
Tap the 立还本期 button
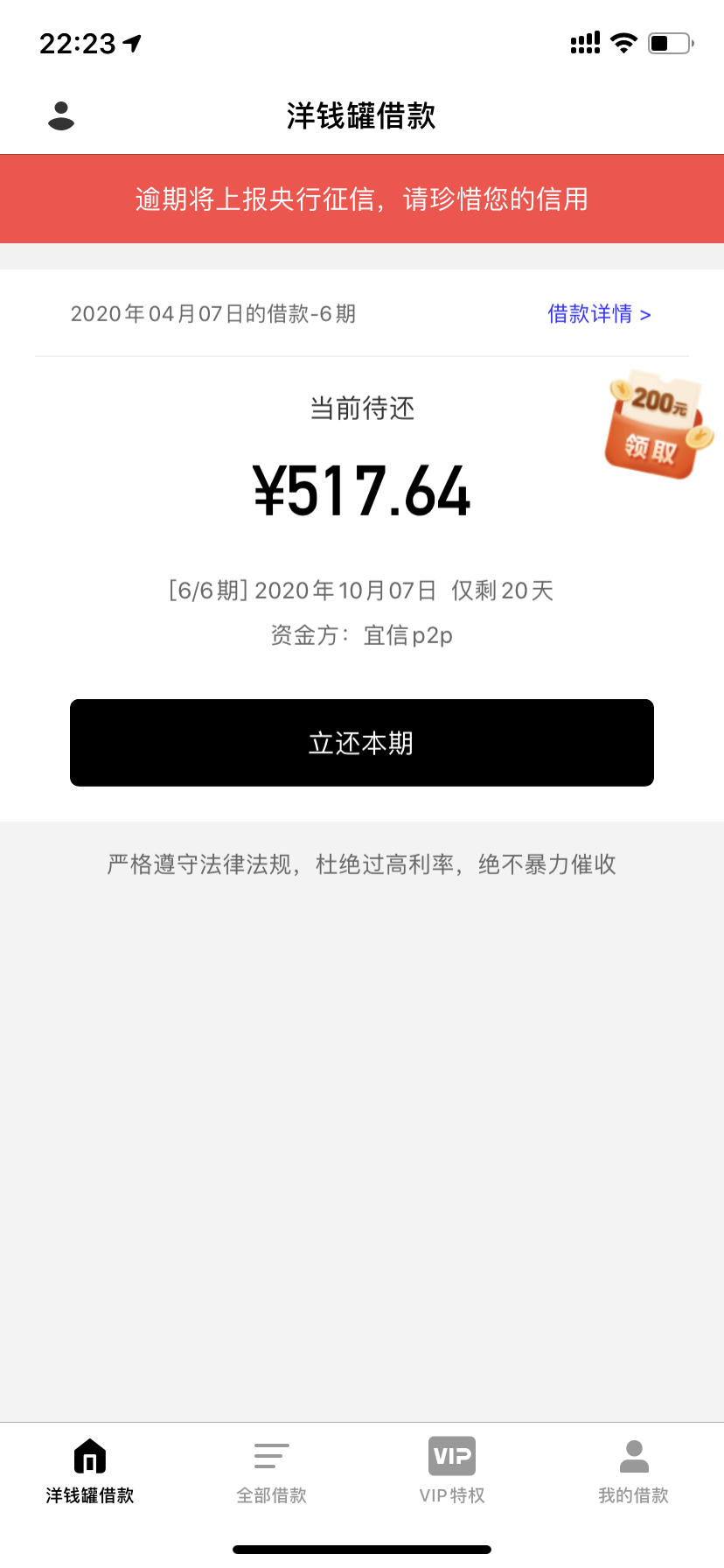[x=362, y=743]
